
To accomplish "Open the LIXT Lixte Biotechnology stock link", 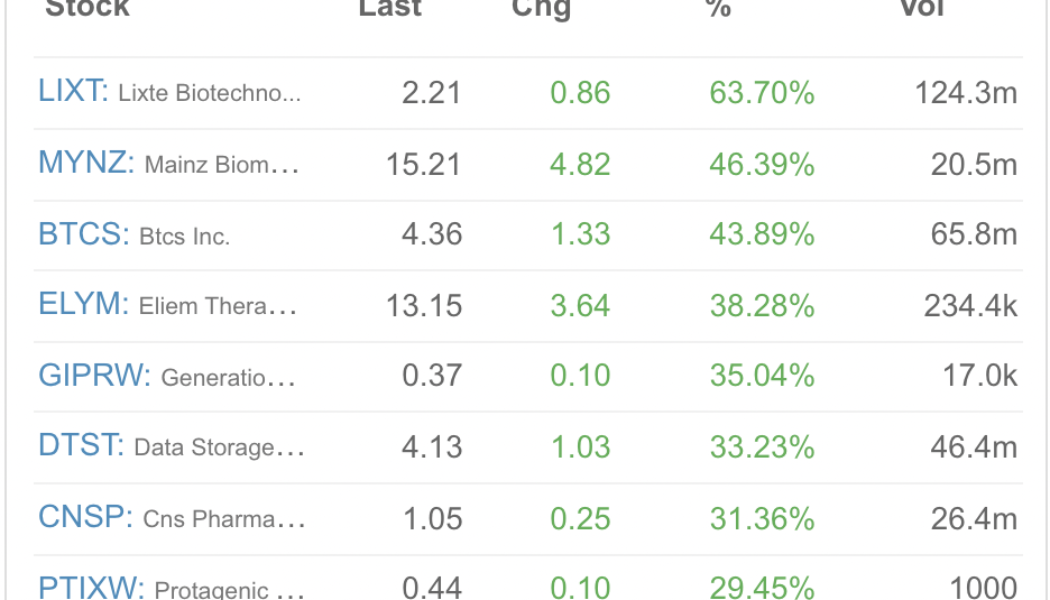I will [72, 92].
